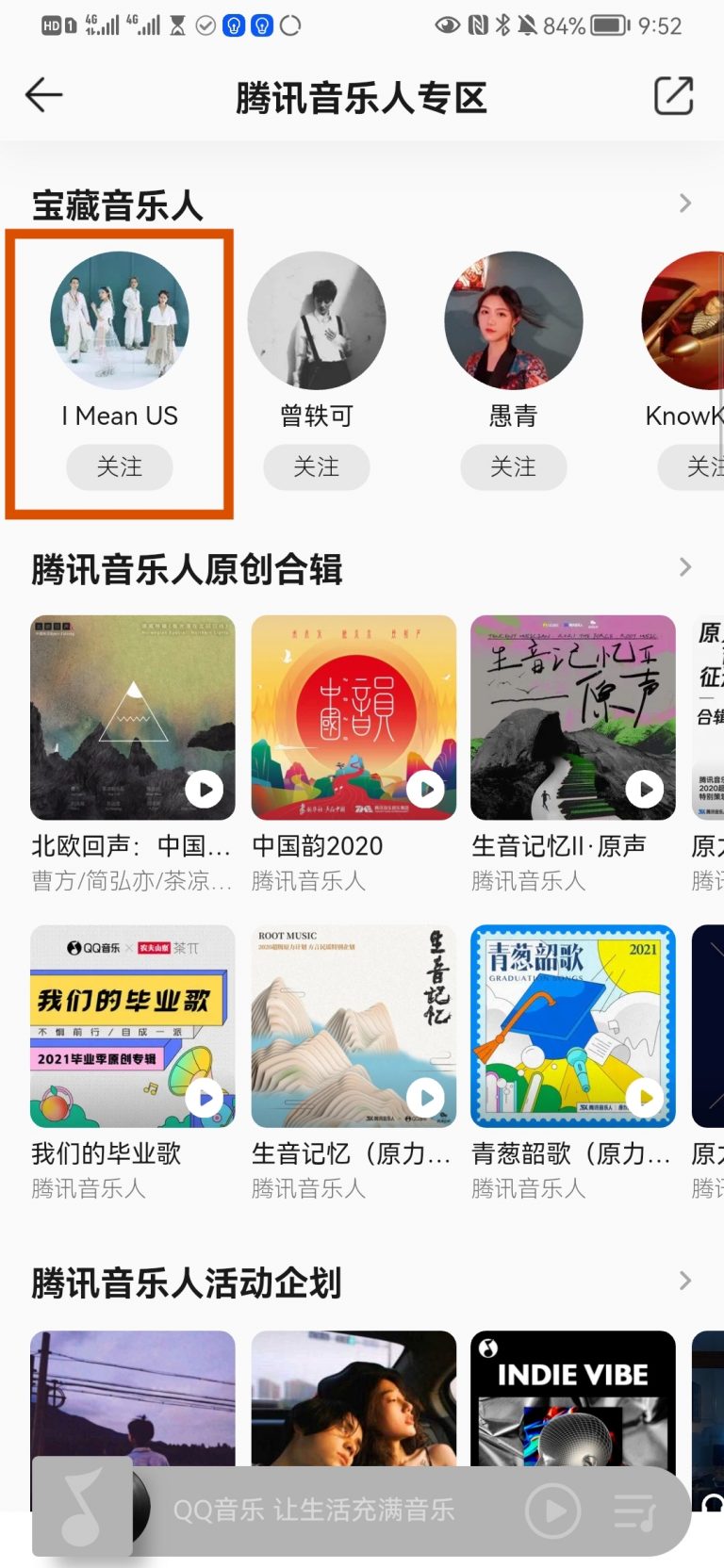Open the playlist queue in mini player
This screenshot has height=1568, width=724.
[634, 1511]
